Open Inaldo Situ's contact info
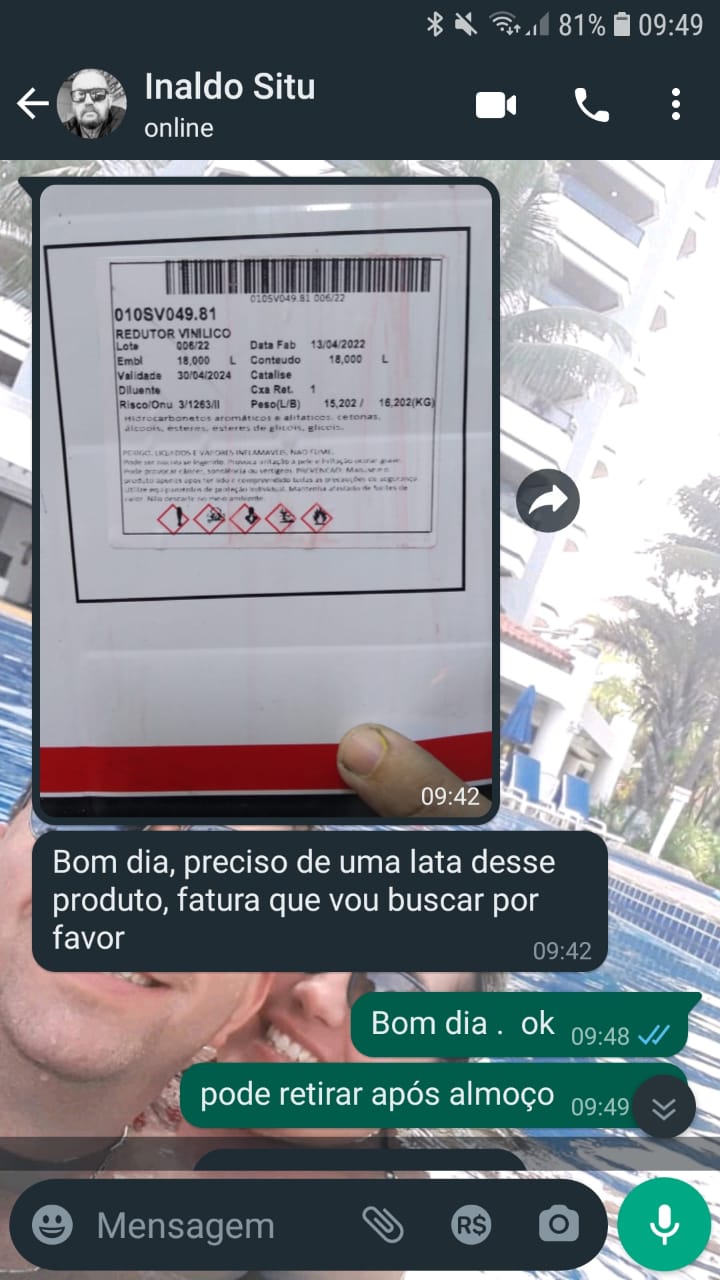Image resolution: width=720 pixels, height=1280 pixels. click(229, 104)
